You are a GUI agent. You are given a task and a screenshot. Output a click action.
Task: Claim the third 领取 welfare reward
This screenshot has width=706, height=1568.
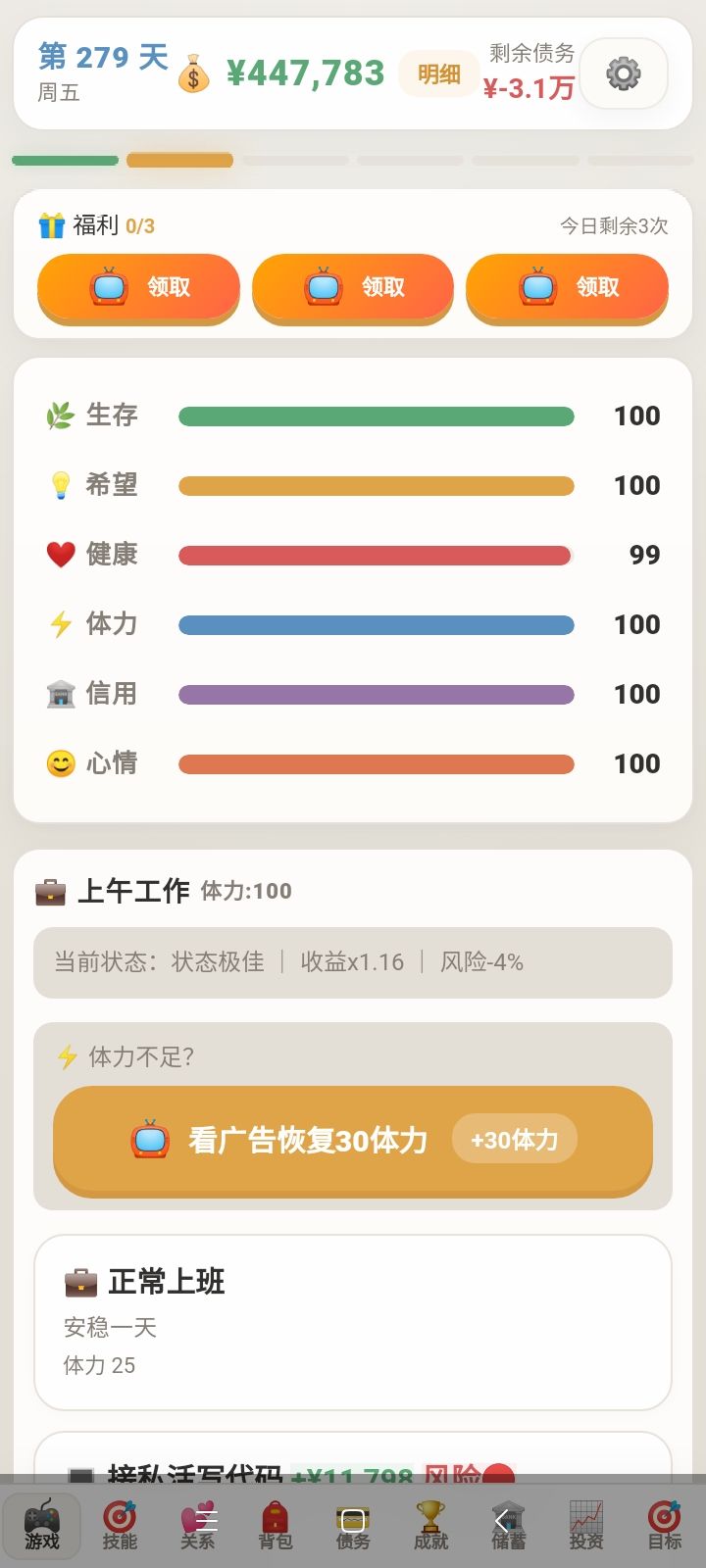(568, 287)
